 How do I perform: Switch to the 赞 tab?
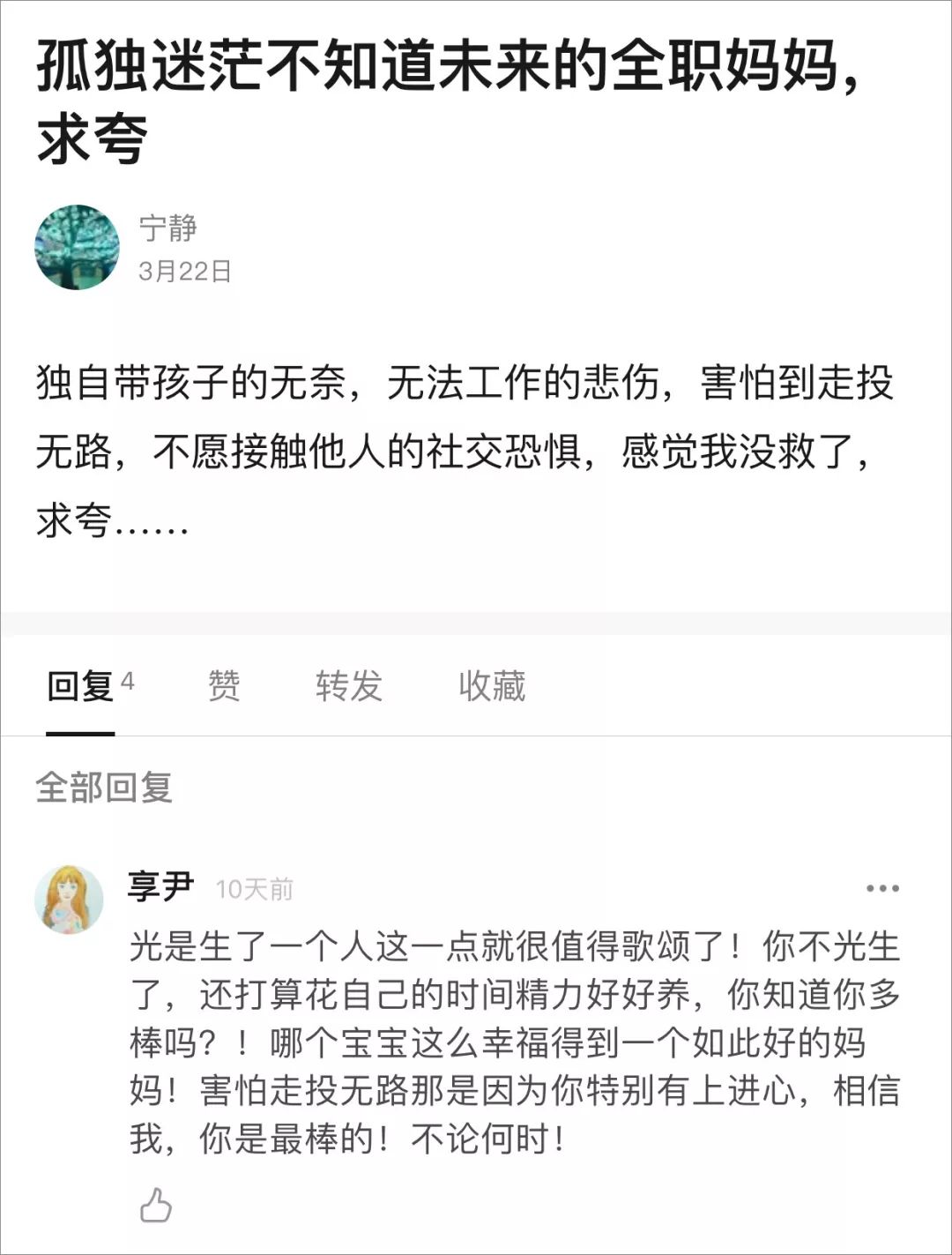point(224,685)
